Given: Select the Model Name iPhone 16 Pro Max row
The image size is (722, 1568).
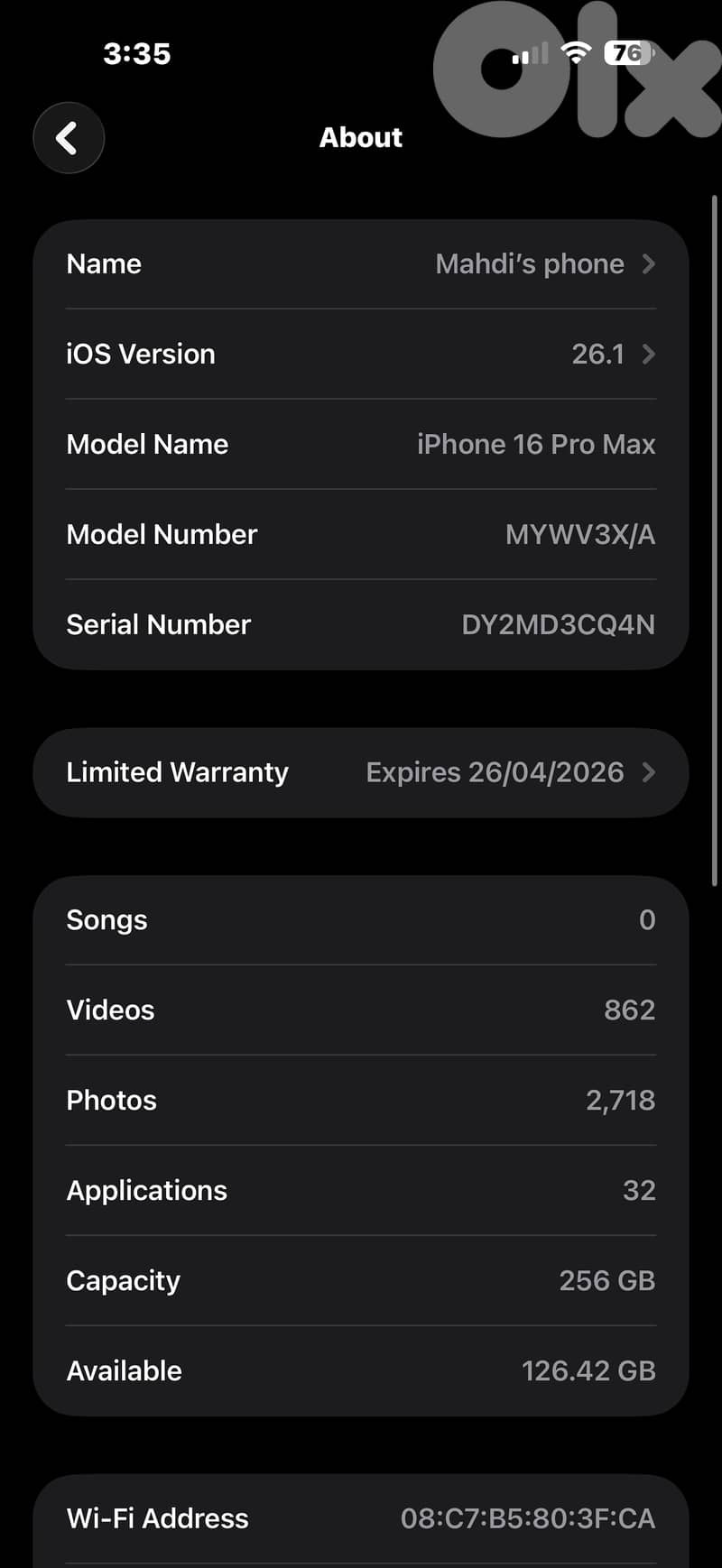Looking at the screenshot, I should click(x=361, y=444).
